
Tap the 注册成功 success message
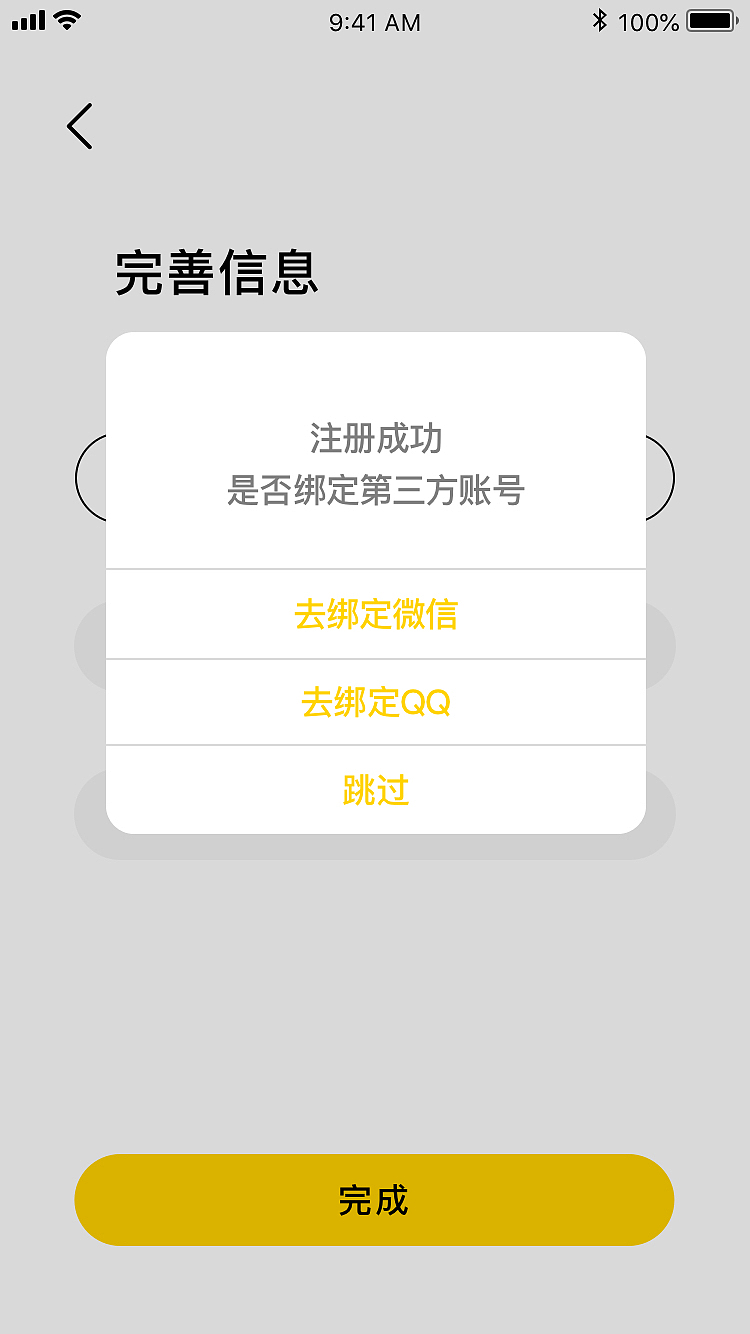(x=375, y=437)
